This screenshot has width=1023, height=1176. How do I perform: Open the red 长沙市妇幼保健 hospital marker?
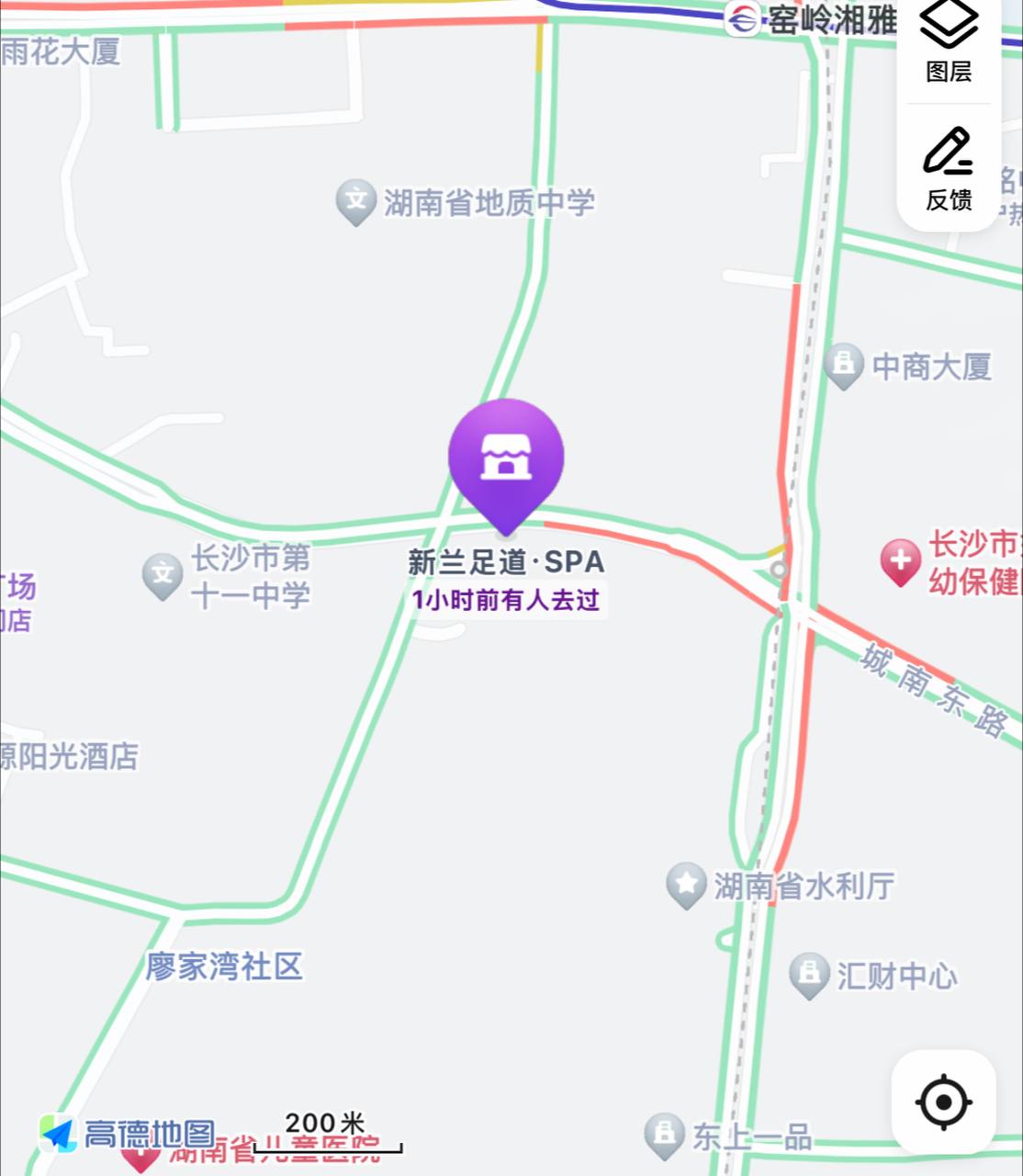coord(900,560)
